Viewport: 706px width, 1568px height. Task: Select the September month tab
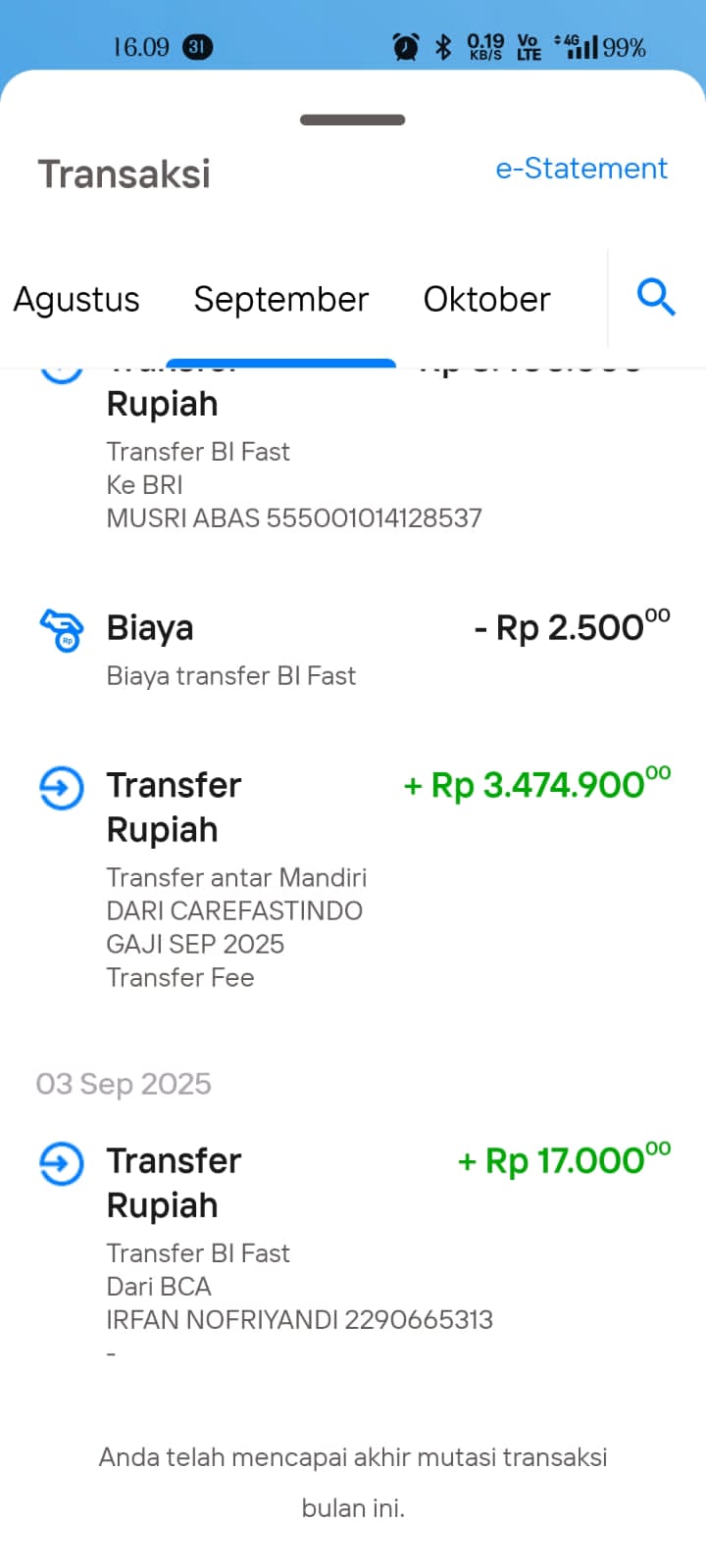pyautogui.click(x=280, y=299)
